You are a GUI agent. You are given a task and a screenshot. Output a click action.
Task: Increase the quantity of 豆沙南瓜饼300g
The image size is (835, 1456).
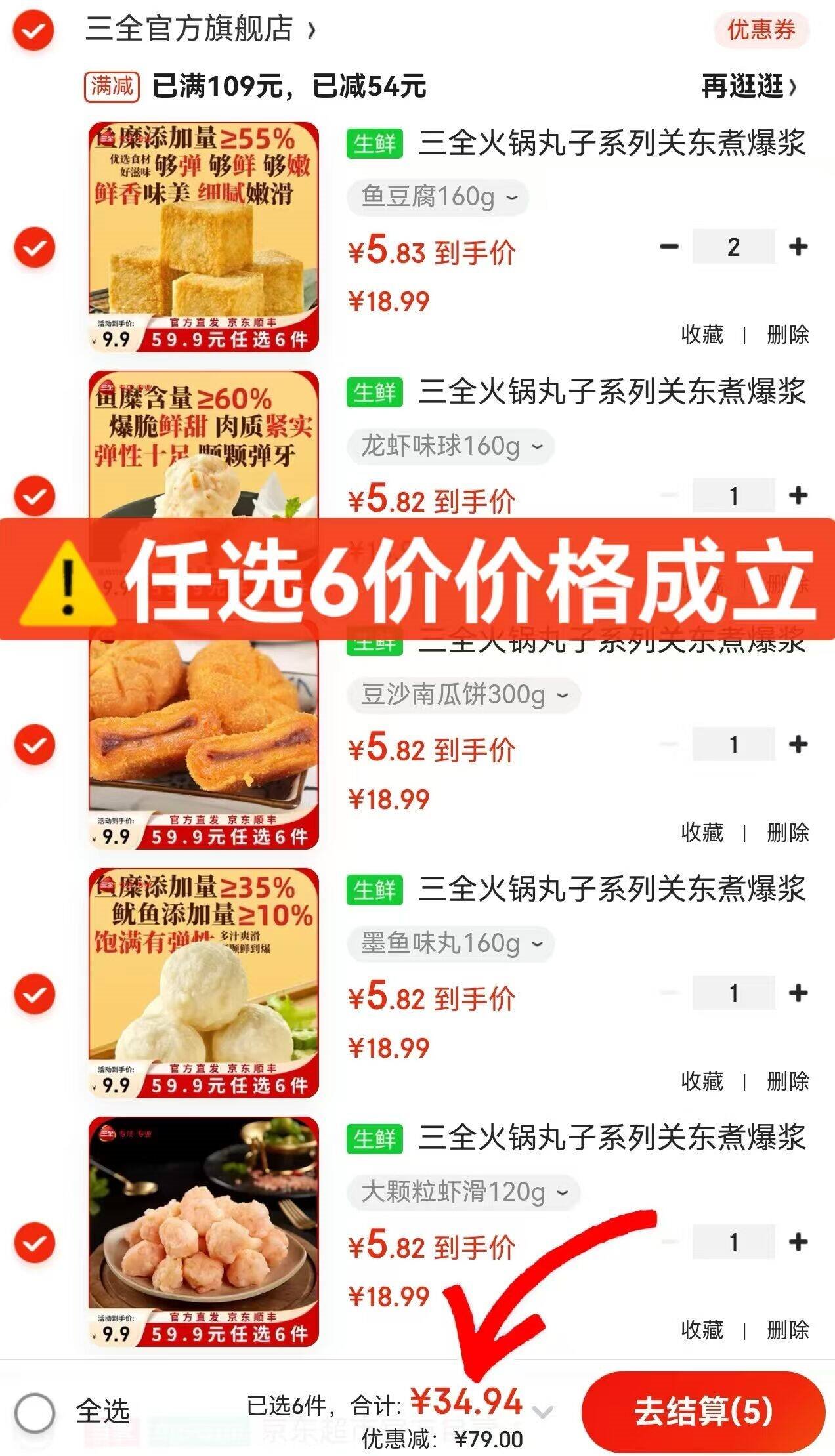click(x=798, y=745)
